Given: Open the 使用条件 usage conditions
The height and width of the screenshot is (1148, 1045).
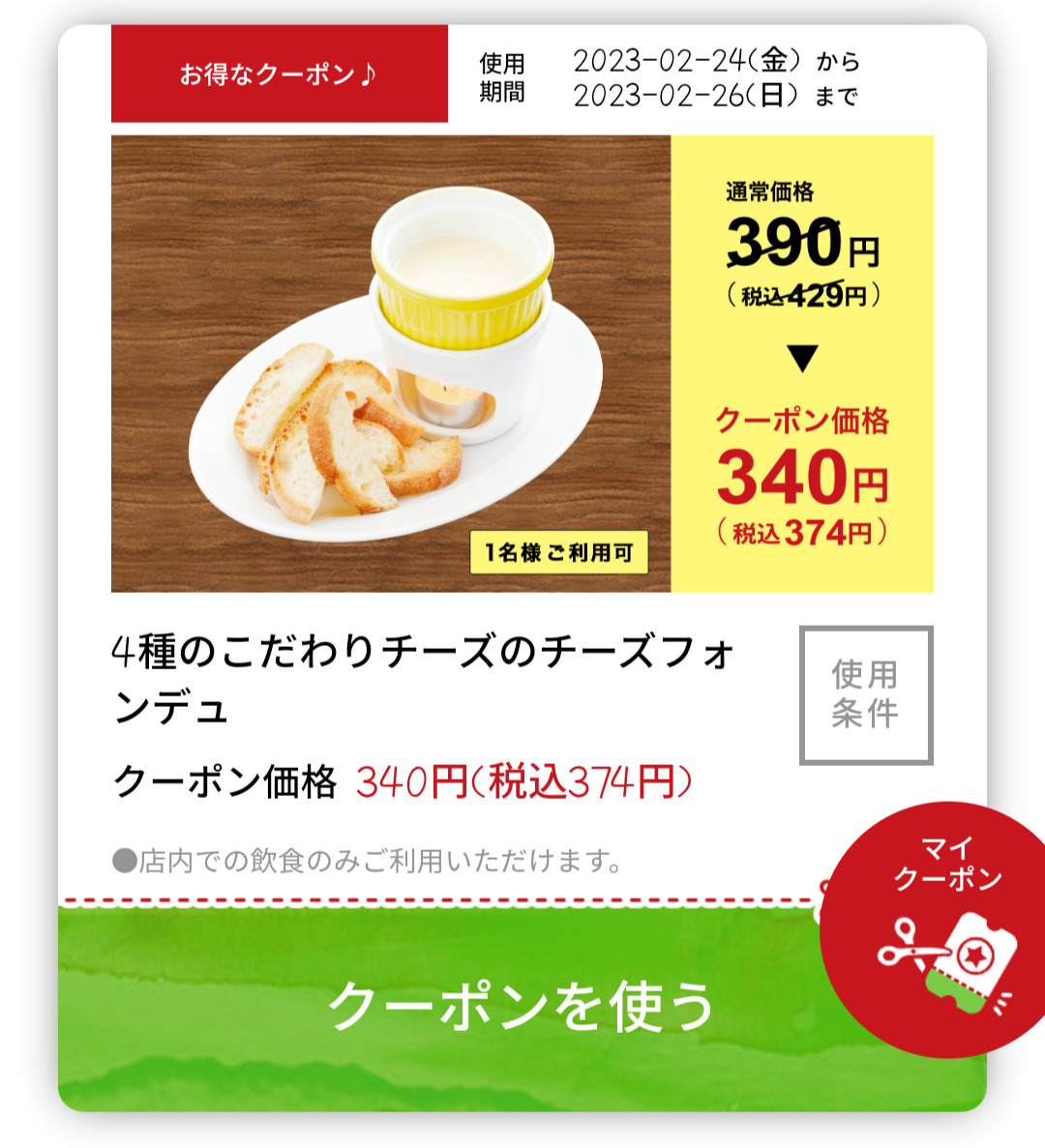Looking at the screenshot, I should pos(866,695).
